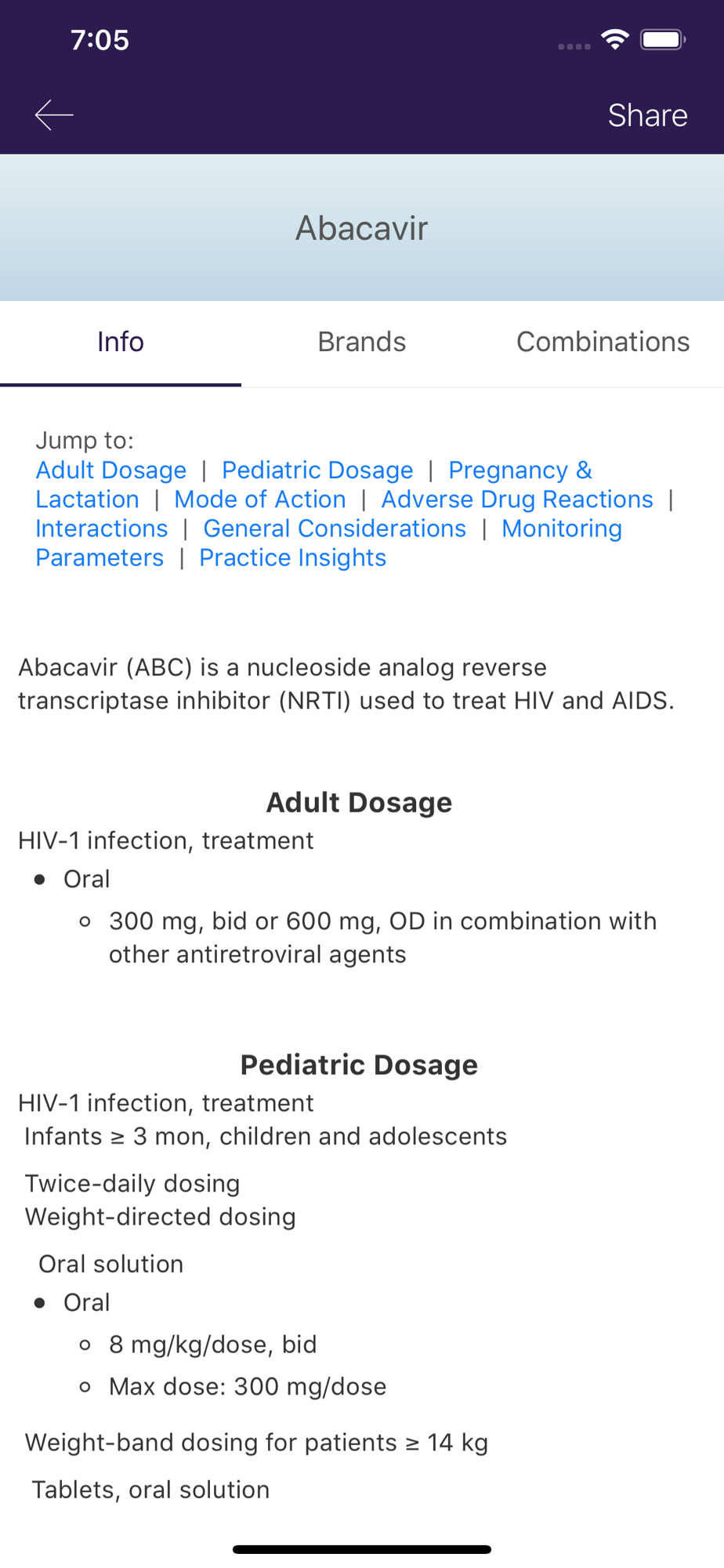Jump to Mode of Action
The width and height of the screenshot is (724, 1568).
tap(260, 499)
